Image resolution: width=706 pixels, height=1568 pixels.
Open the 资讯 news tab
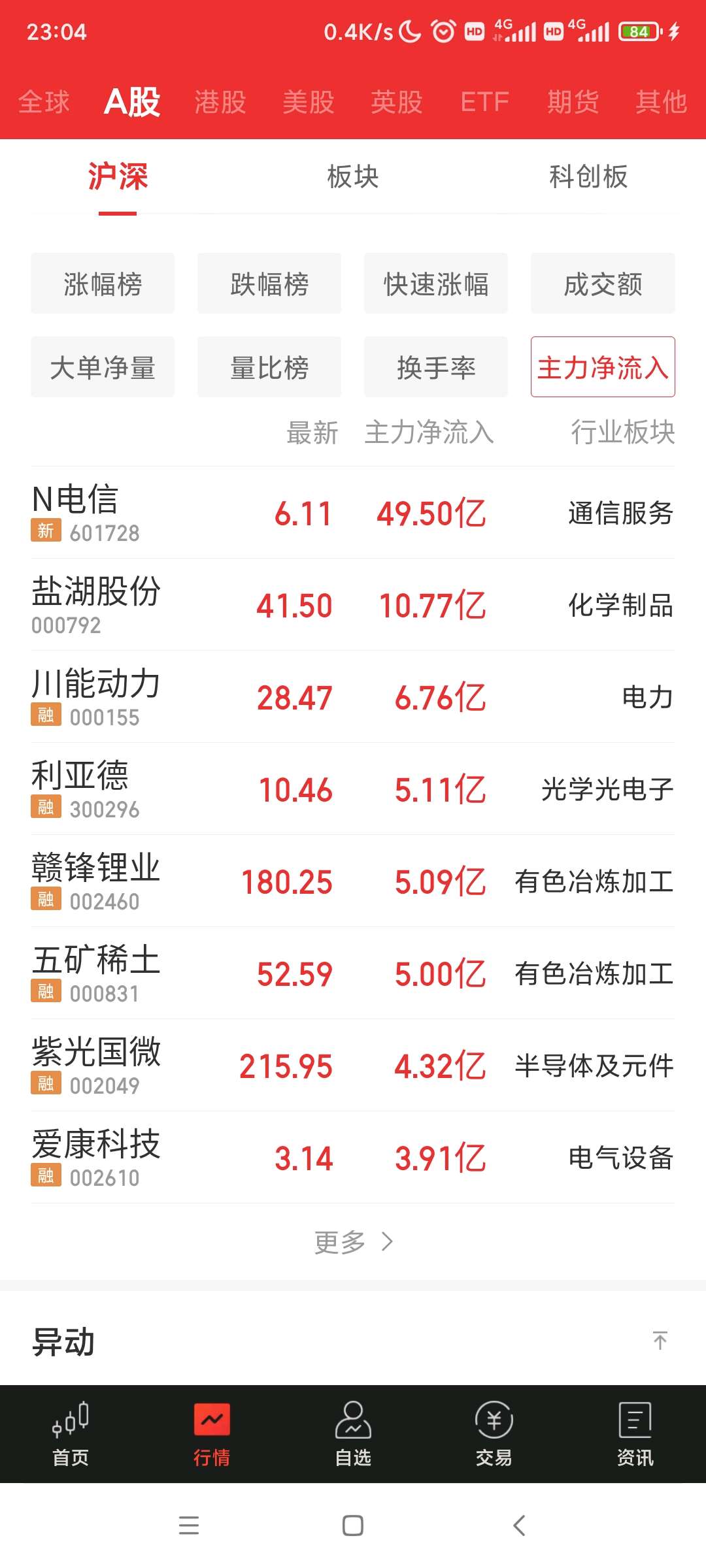coord(635,1434)
